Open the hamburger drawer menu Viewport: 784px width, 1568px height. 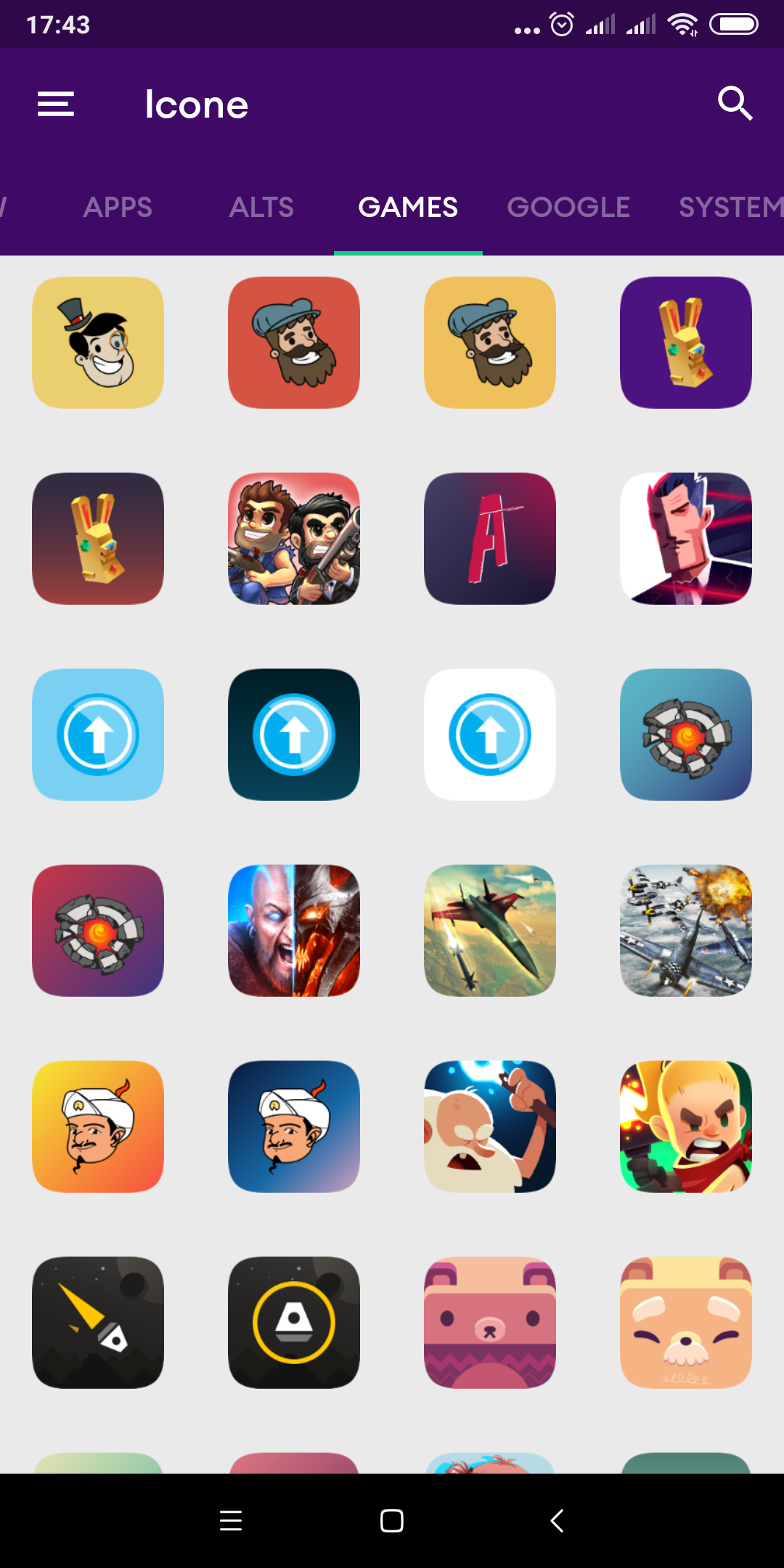tap(56, 104)
